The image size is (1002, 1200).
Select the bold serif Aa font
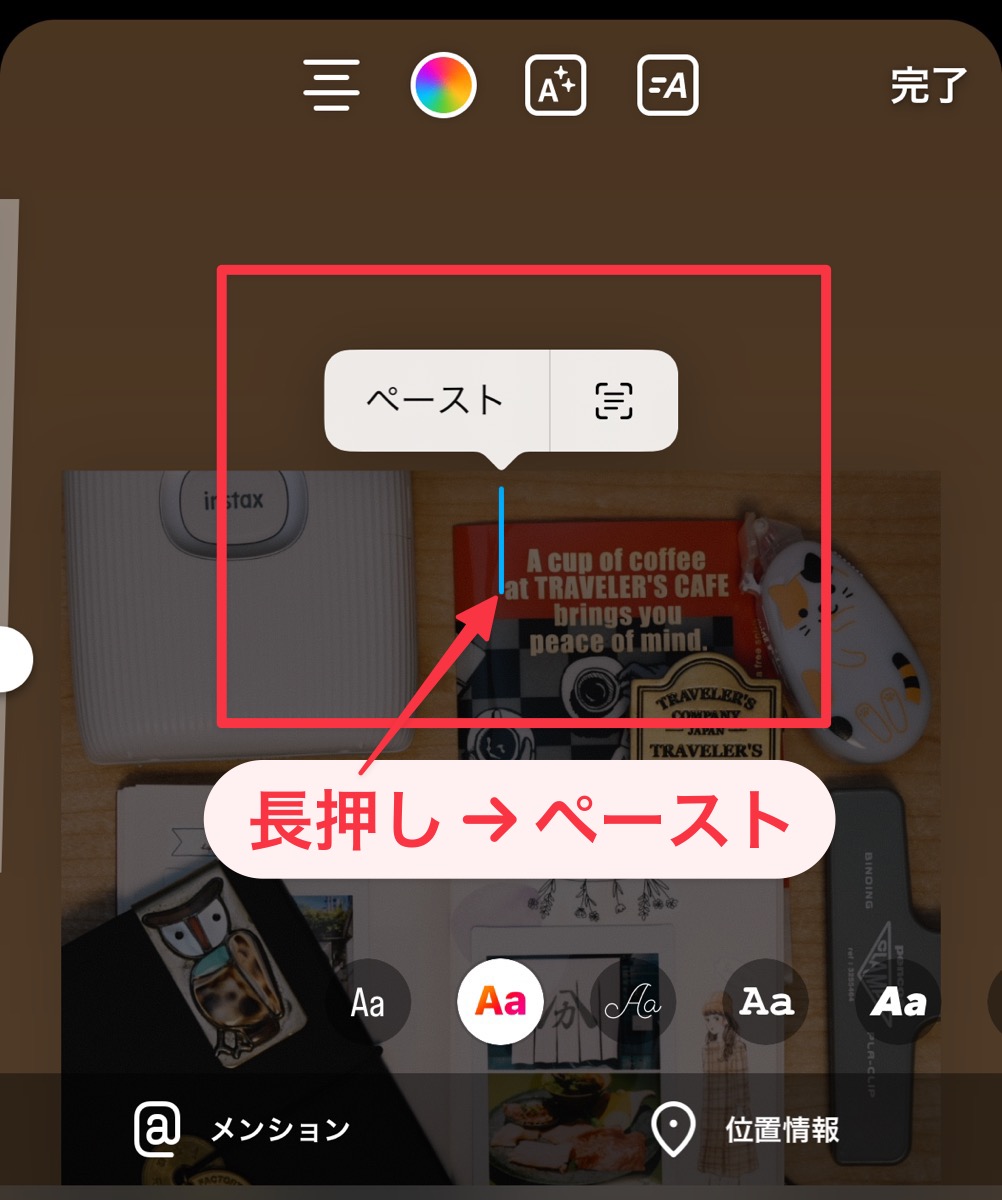[x=766, y=1002]
